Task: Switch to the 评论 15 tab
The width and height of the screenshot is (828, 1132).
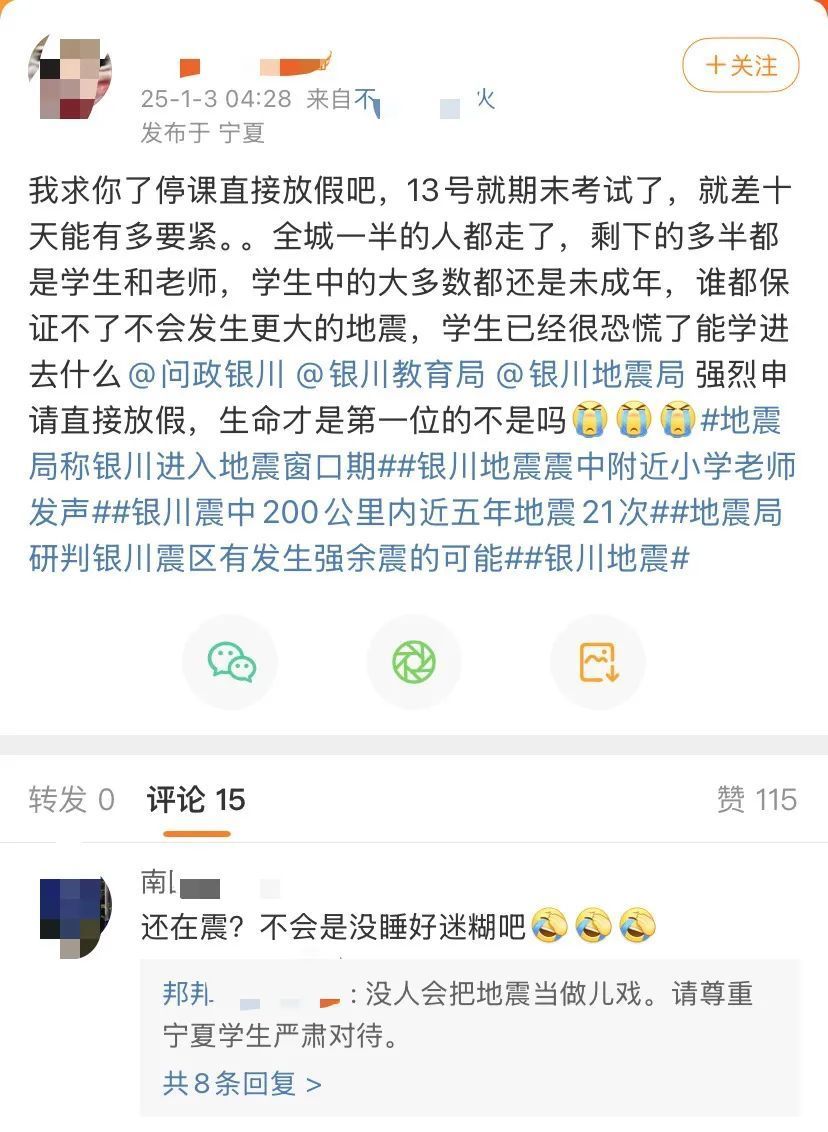Action: click(x=196, y=800)
